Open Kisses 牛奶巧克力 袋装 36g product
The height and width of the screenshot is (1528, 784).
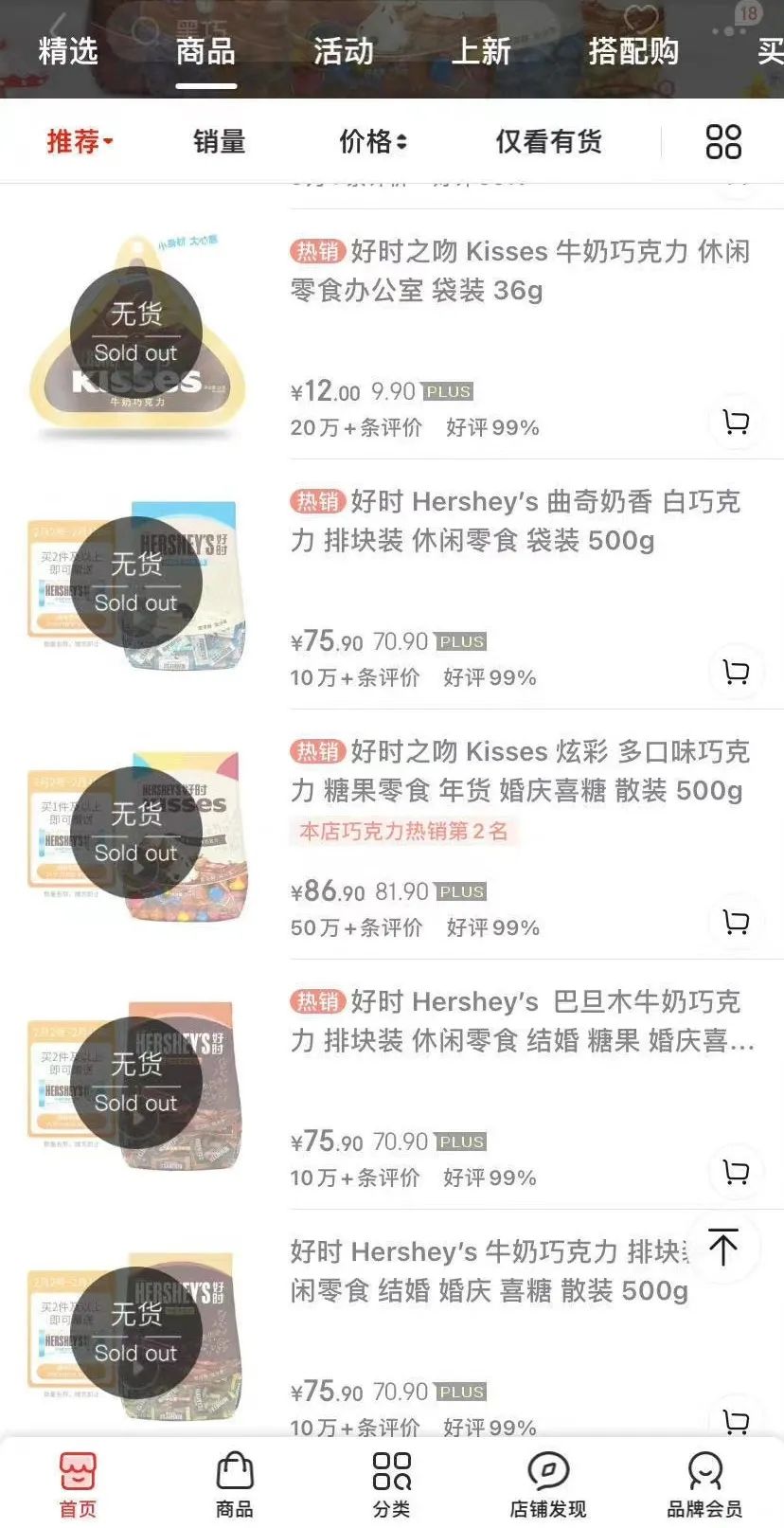519,271
